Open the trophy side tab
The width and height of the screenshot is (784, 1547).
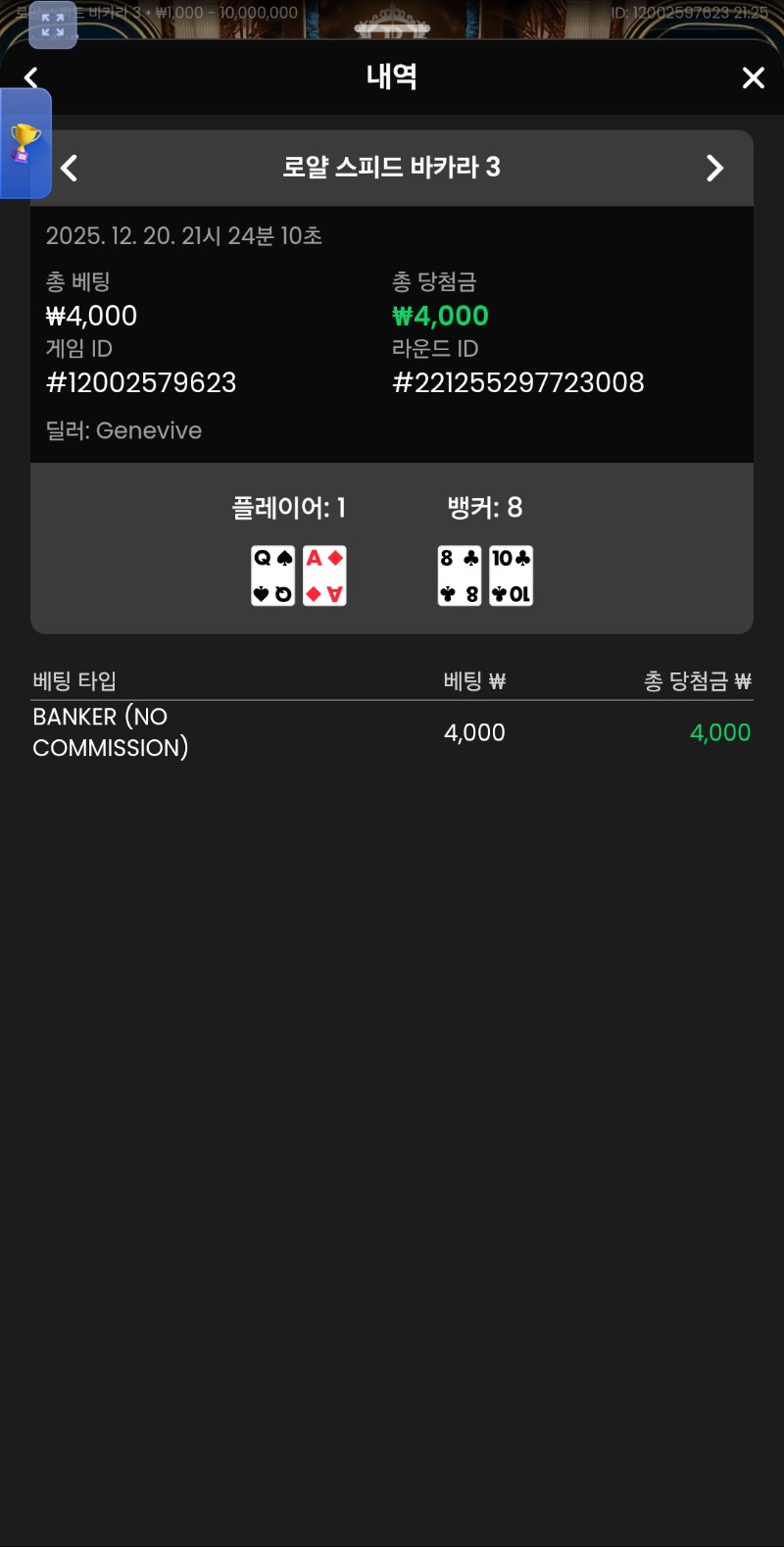click(24, 143)
